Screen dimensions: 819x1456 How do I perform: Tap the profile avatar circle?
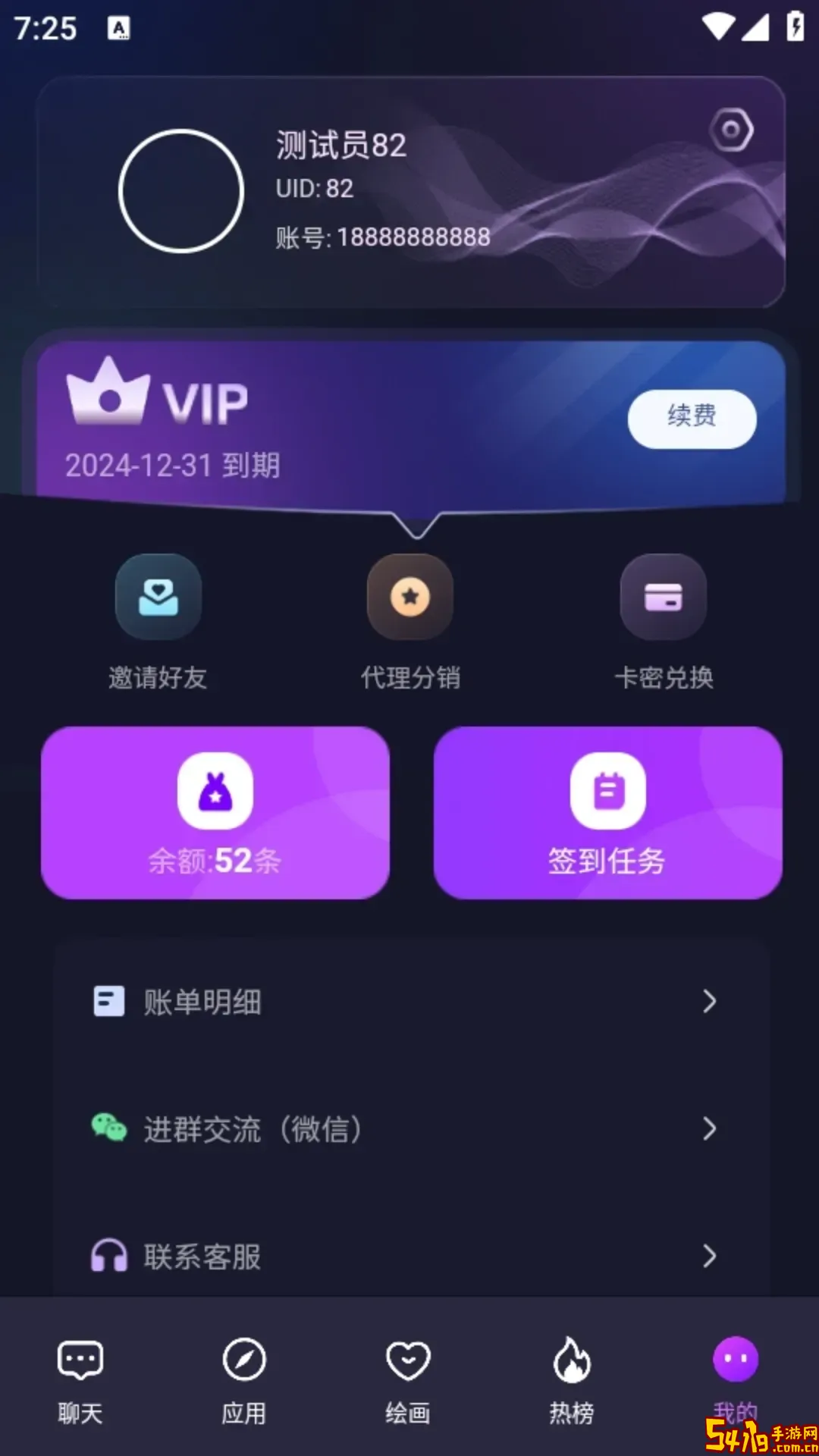click(181, 191)
